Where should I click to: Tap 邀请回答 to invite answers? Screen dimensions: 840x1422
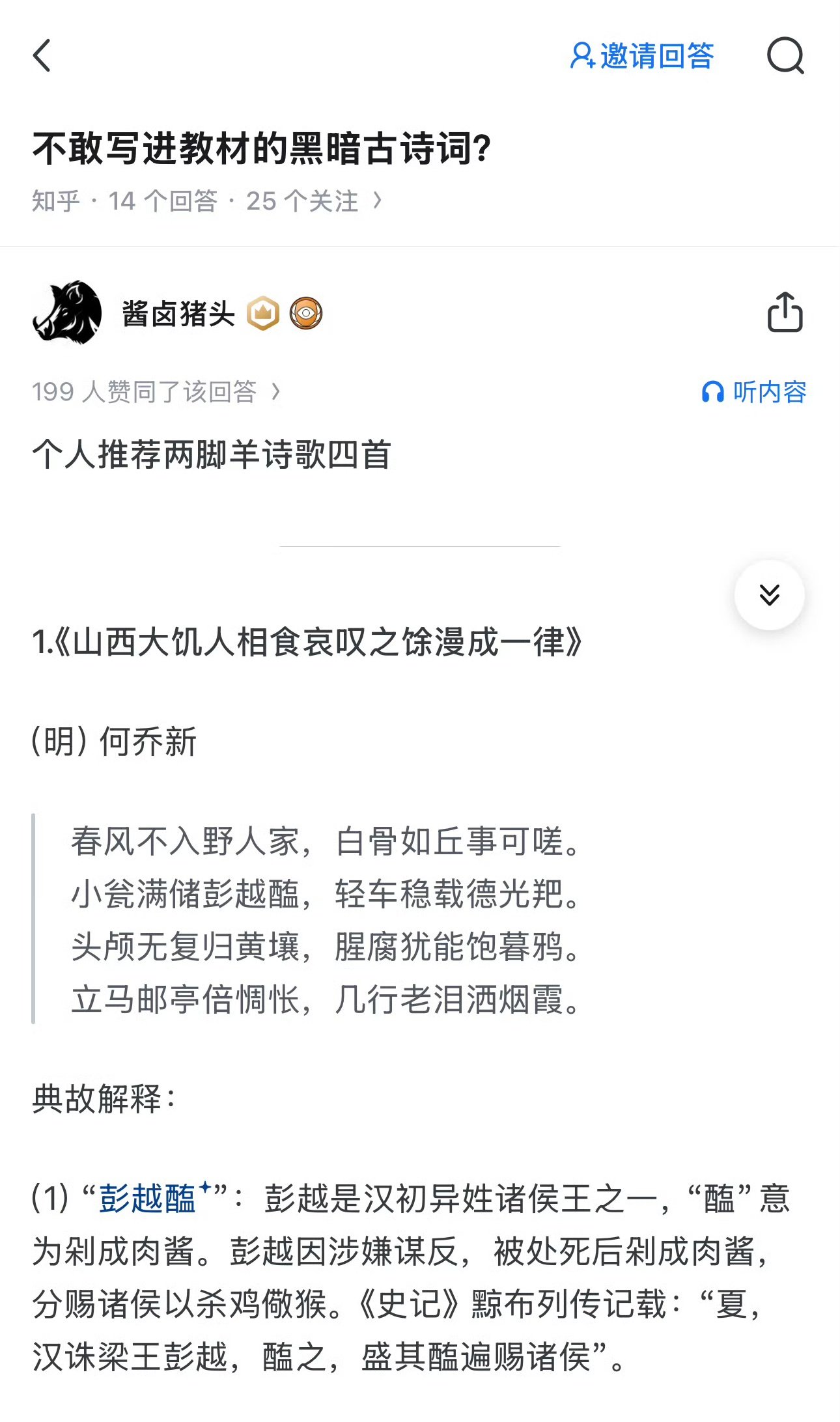click(x=642, y=56)
